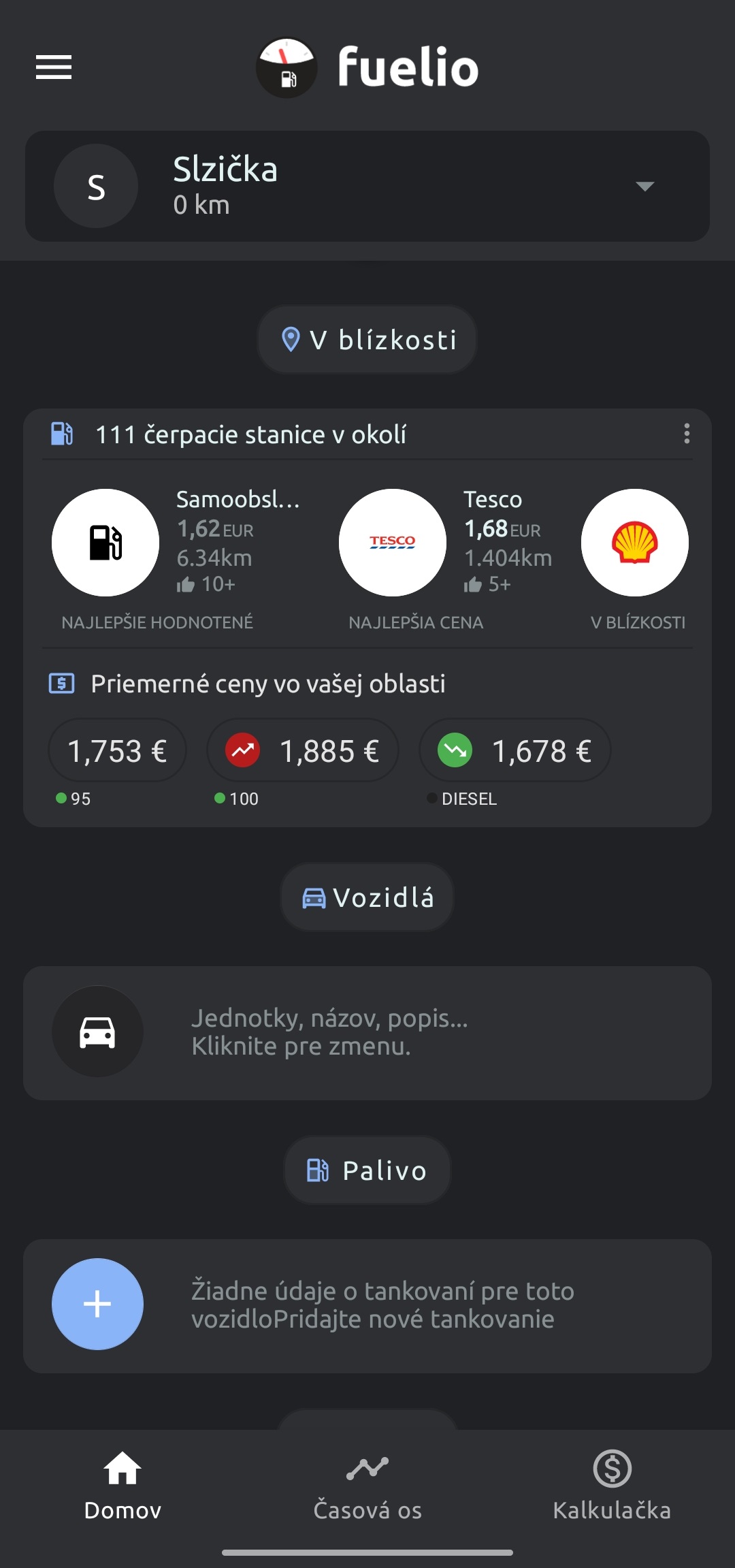
Task: Open the Tesco best price station
Action: click(446, 543)
